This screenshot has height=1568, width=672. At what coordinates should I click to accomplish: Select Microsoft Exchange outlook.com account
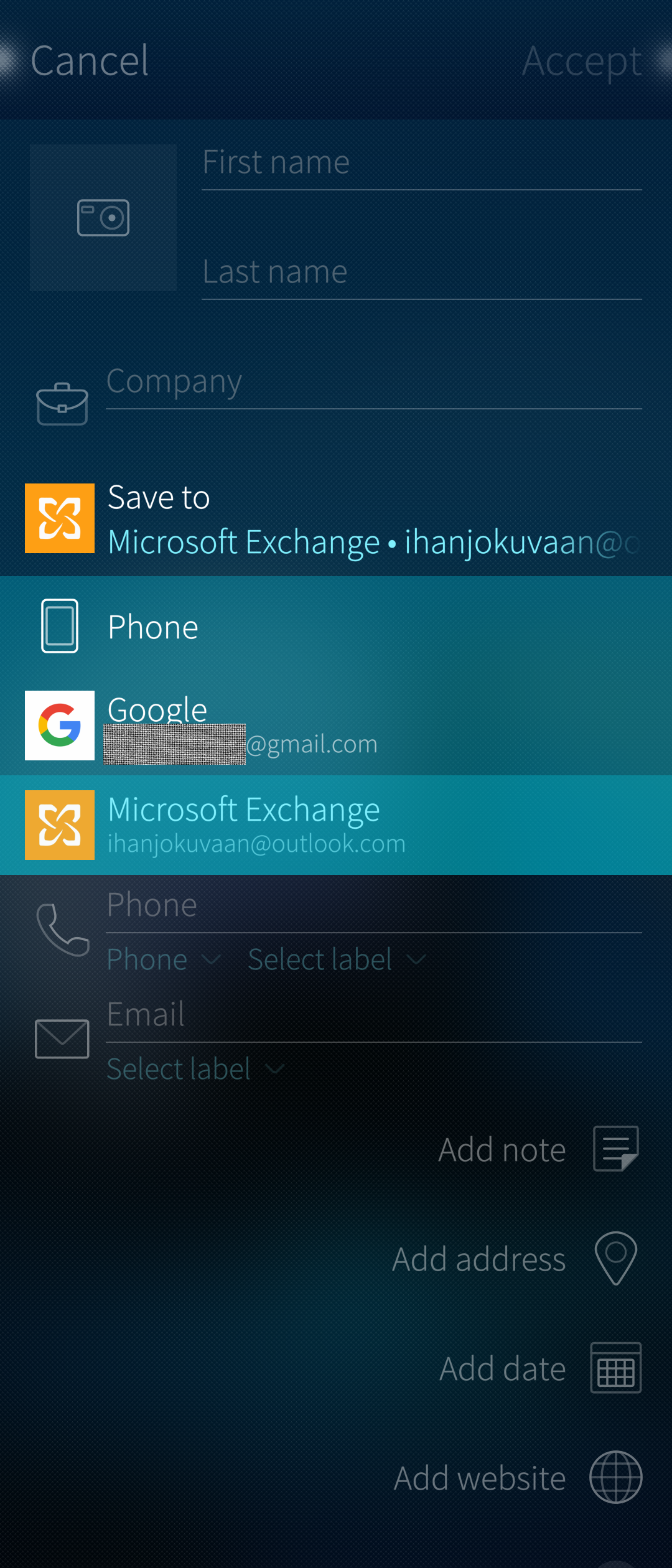click(x=336, y=825)
